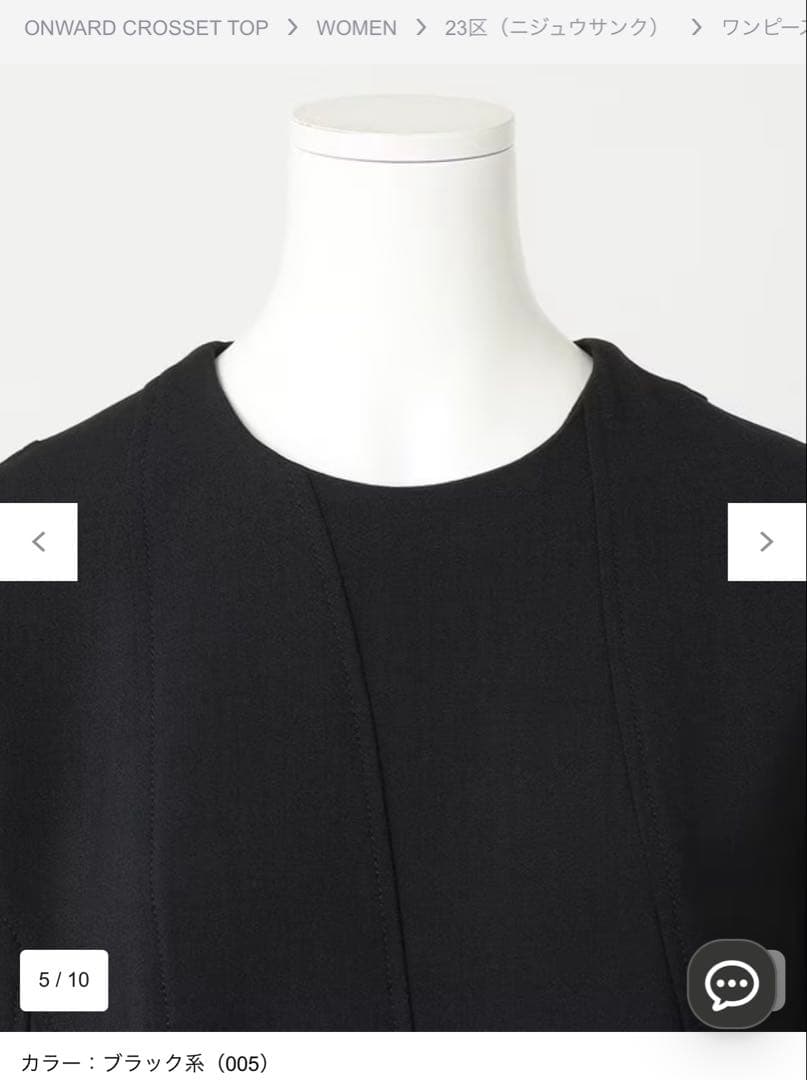The height and width of the screenshot is (1080, 807).
Task: Open the chat support bubble
Action: (731, 984)
